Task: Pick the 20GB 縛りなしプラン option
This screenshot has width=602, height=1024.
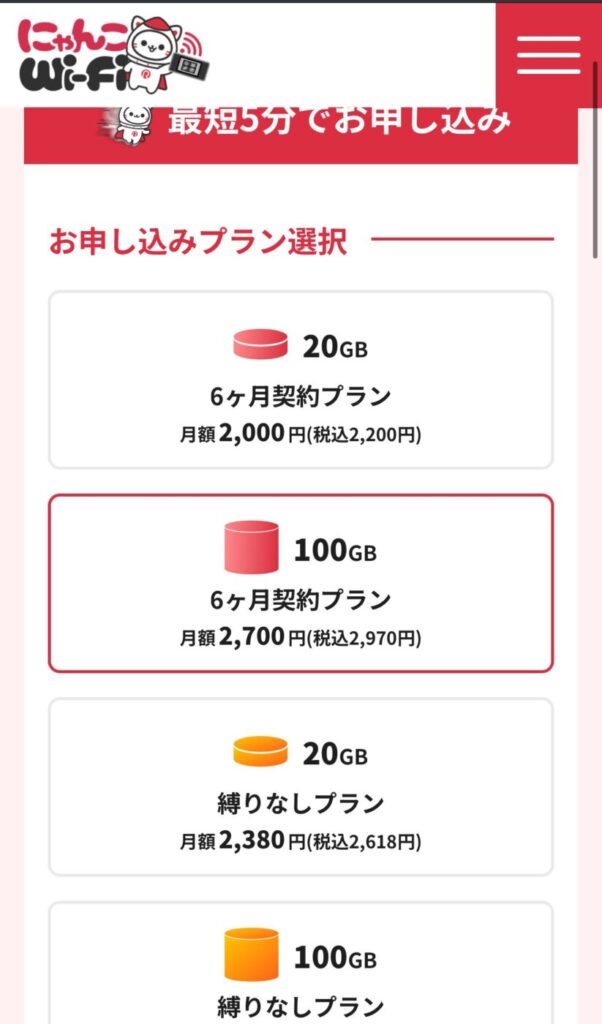Action: click(301, 787)
